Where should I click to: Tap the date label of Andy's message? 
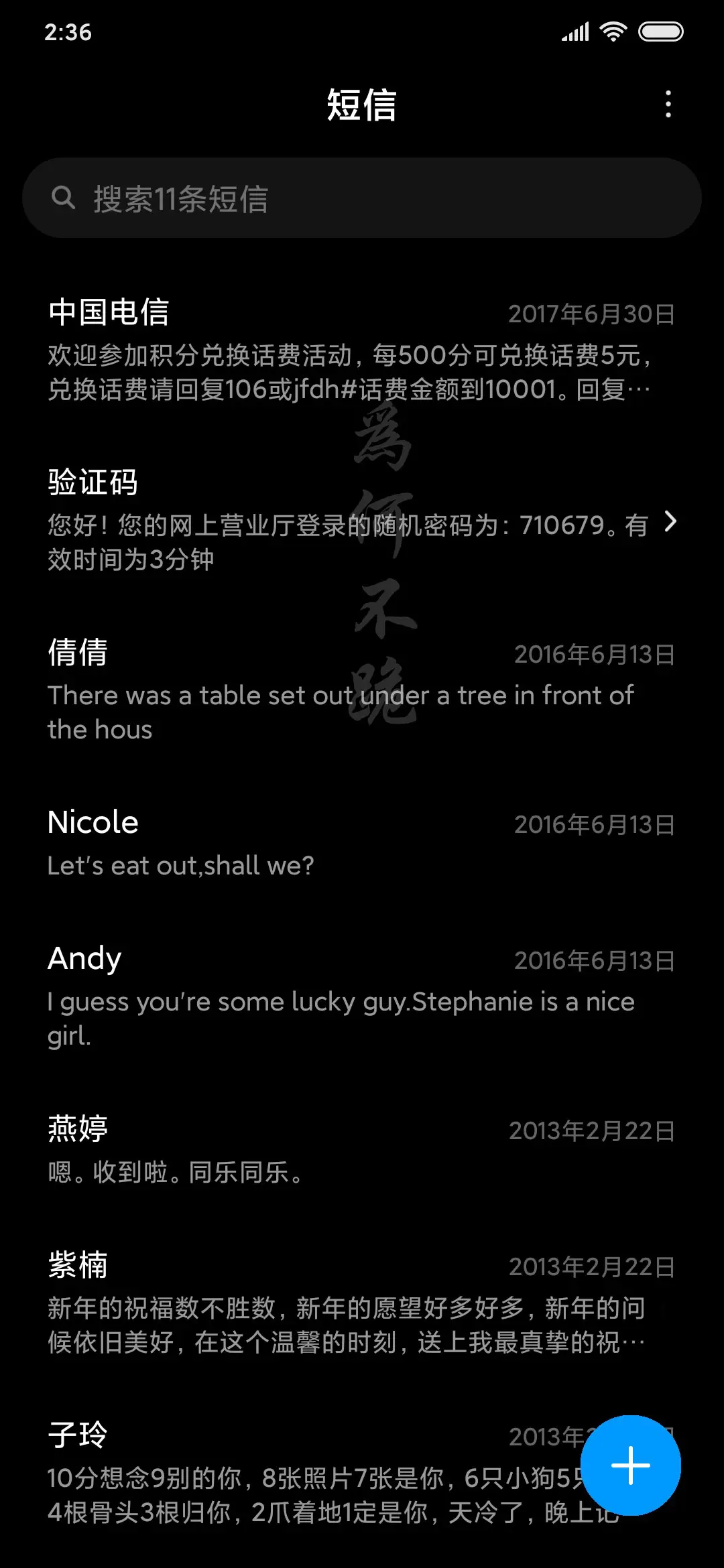pyautogui.click(x=593, y=961)
